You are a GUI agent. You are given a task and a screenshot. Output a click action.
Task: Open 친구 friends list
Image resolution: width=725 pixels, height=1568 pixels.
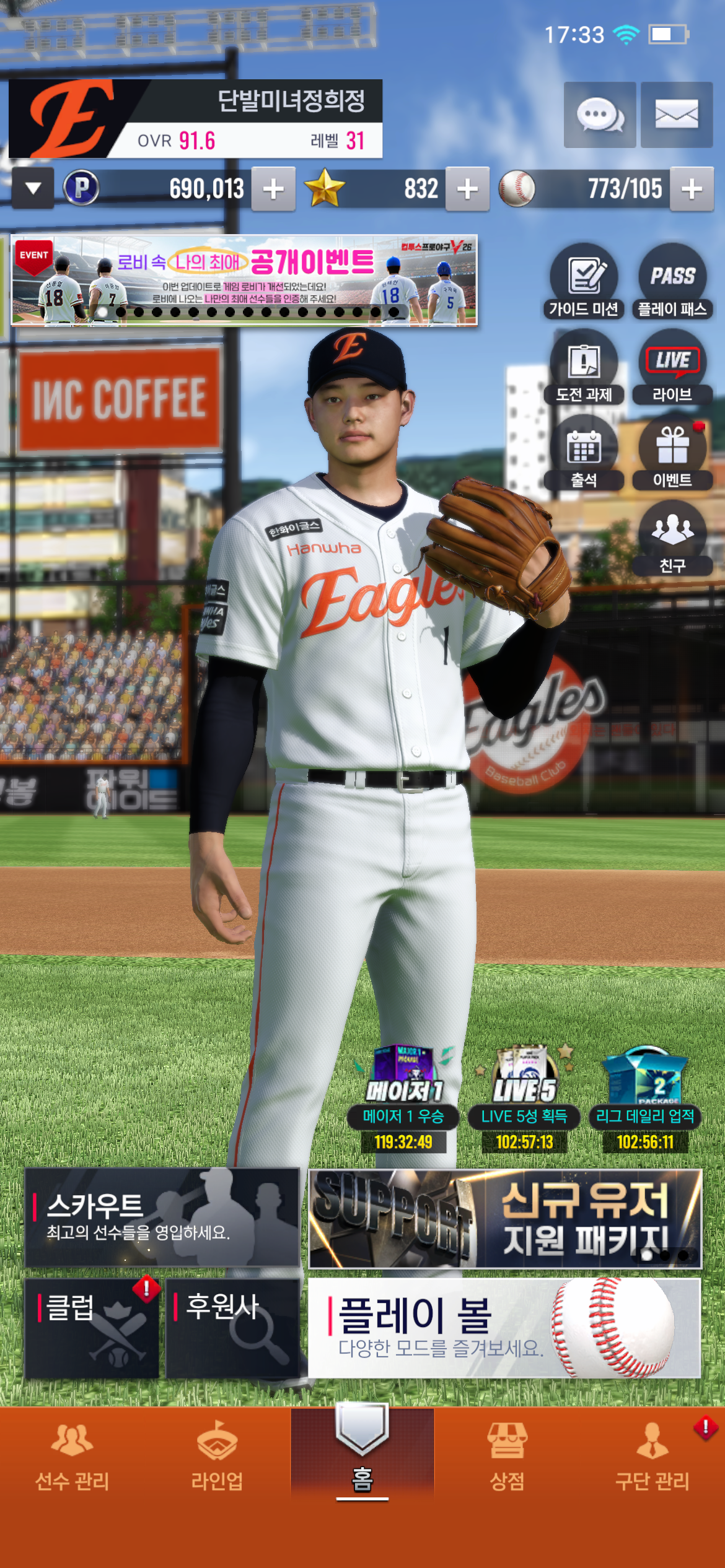pos(672,538)
